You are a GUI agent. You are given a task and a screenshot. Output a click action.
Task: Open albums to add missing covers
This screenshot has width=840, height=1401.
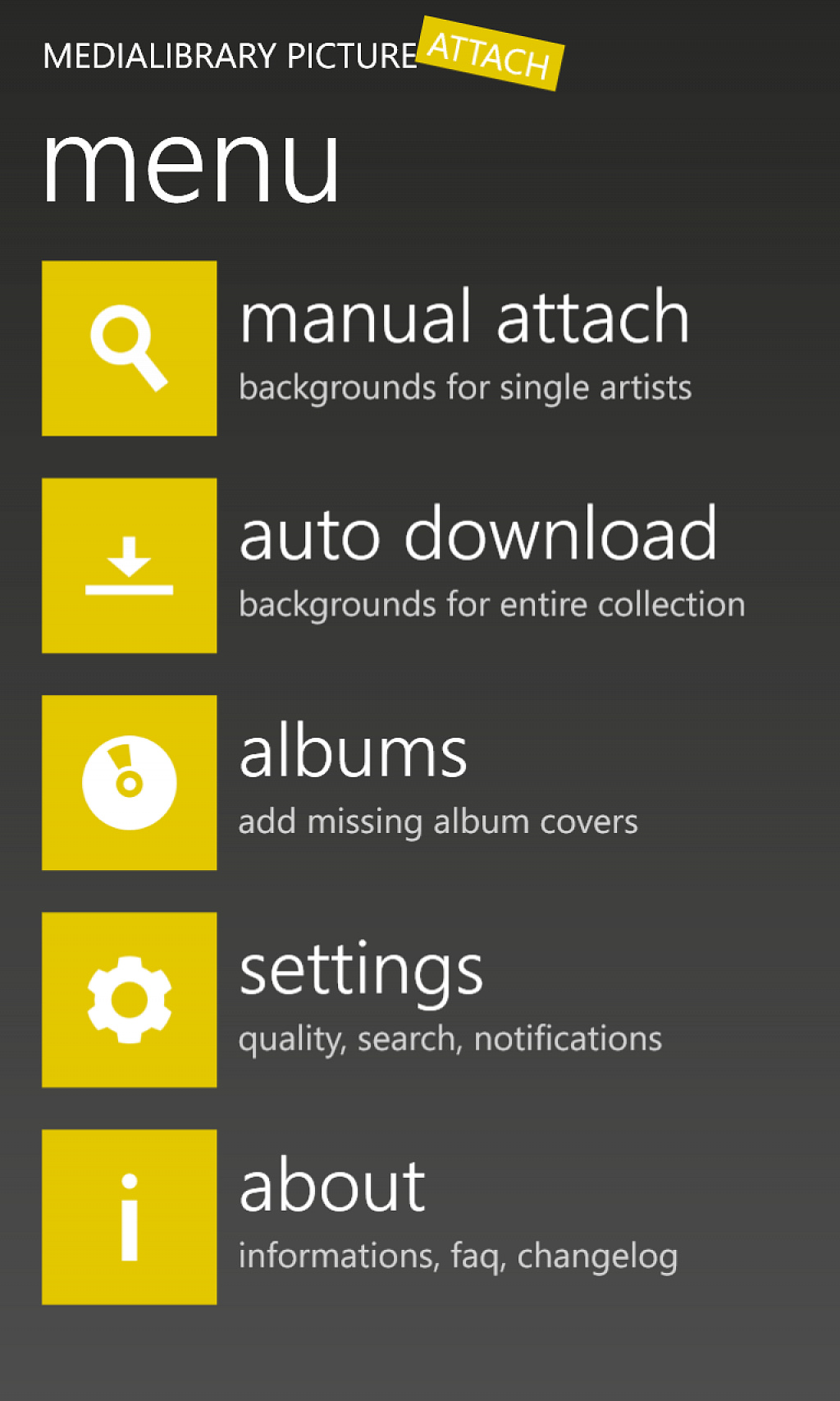tap(394, 782)
